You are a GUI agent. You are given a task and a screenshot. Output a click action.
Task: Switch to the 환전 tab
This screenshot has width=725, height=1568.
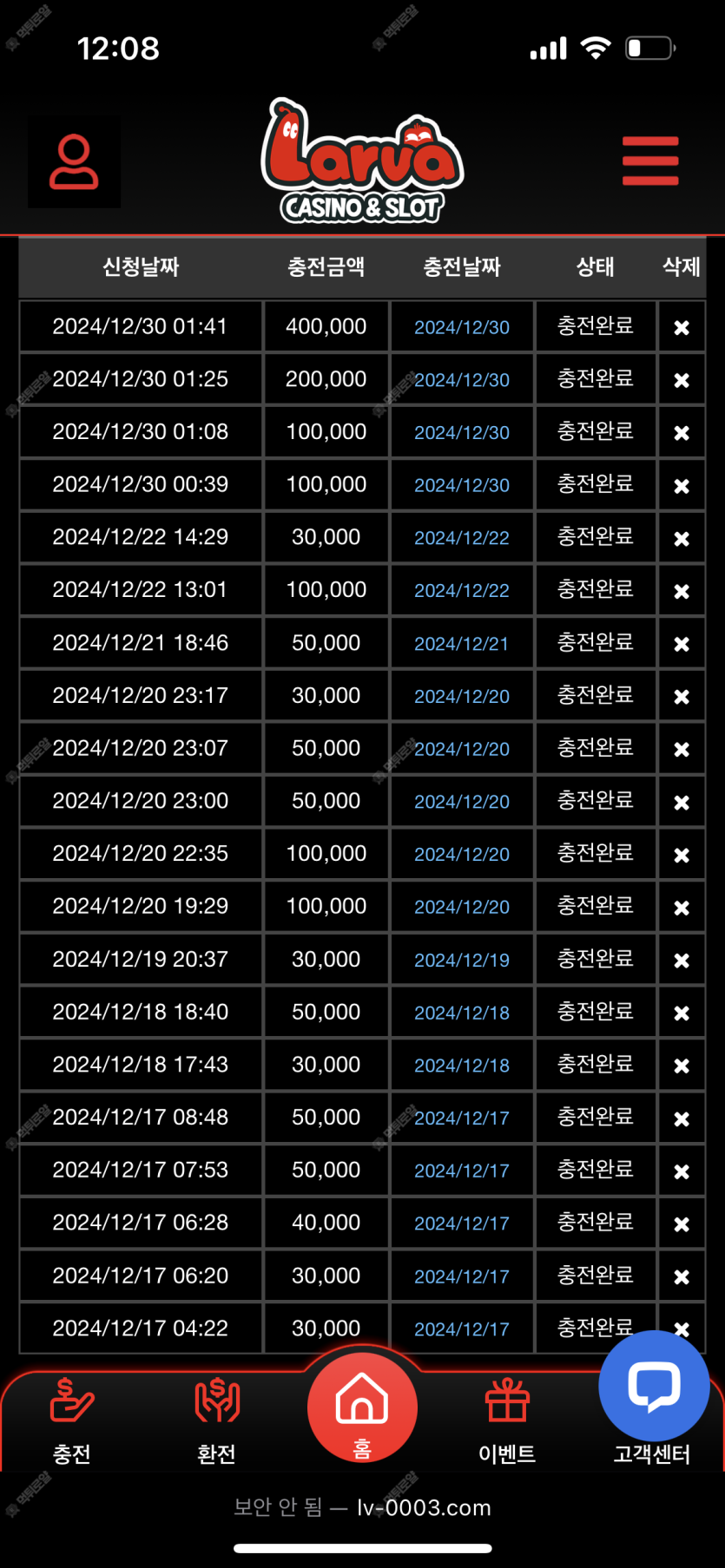[217, 1421]
